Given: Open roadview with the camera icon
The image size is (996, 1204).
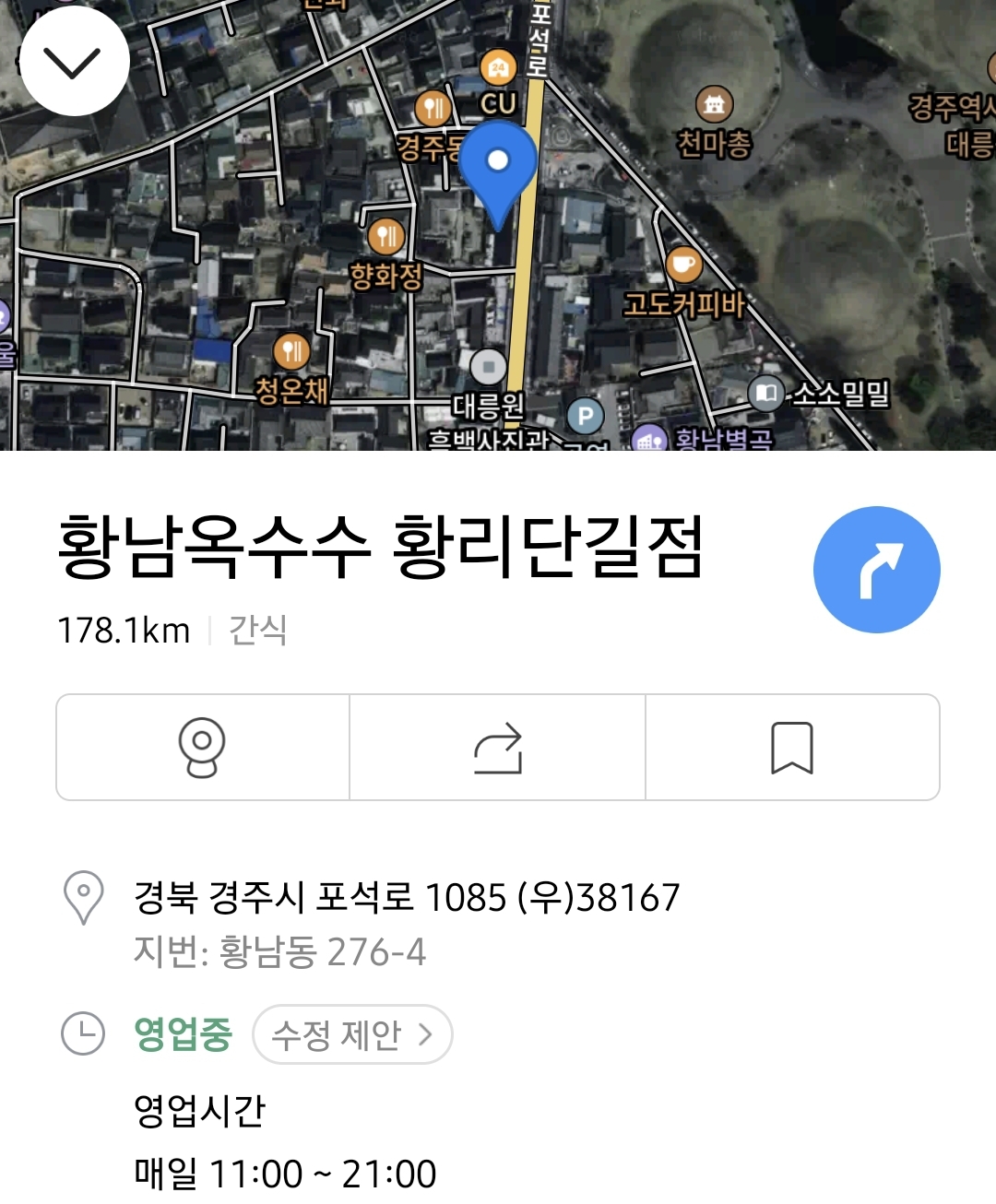Looking at the screenshot, I should pos(203,747).
